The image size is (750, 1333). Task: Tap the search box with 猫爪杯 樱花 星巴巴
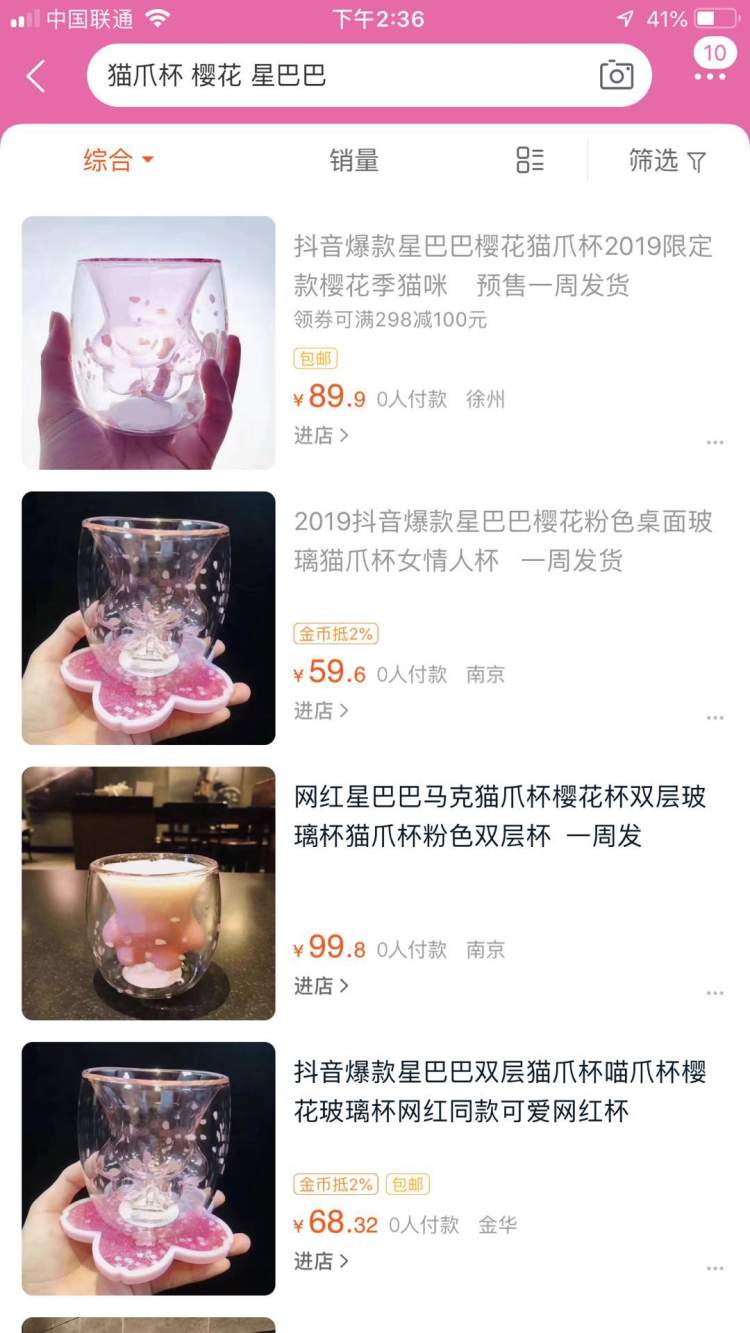340,76
